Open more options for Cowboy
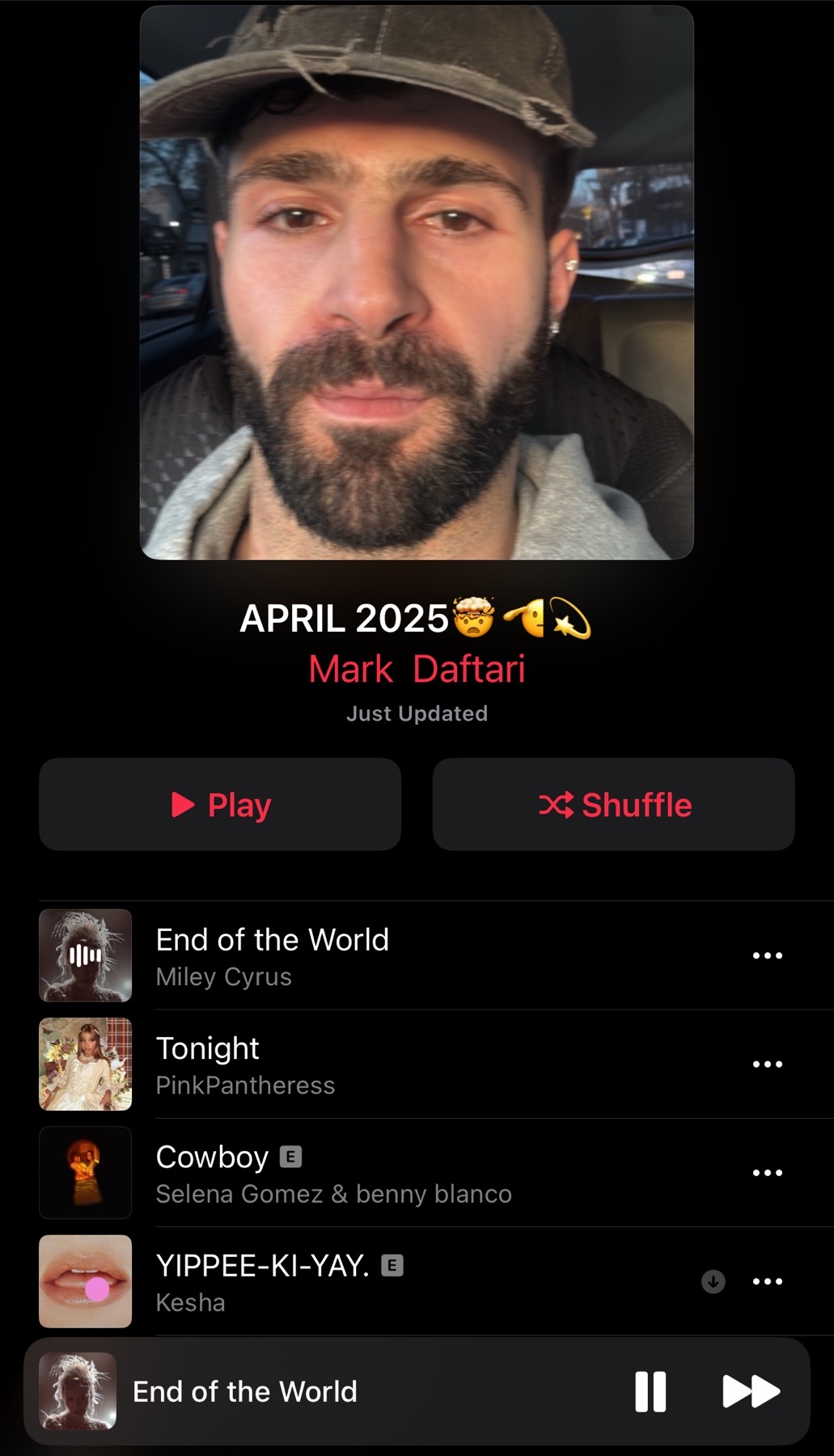The height and width of the screenshot is (1456, 834). [x=767, y=1173]
